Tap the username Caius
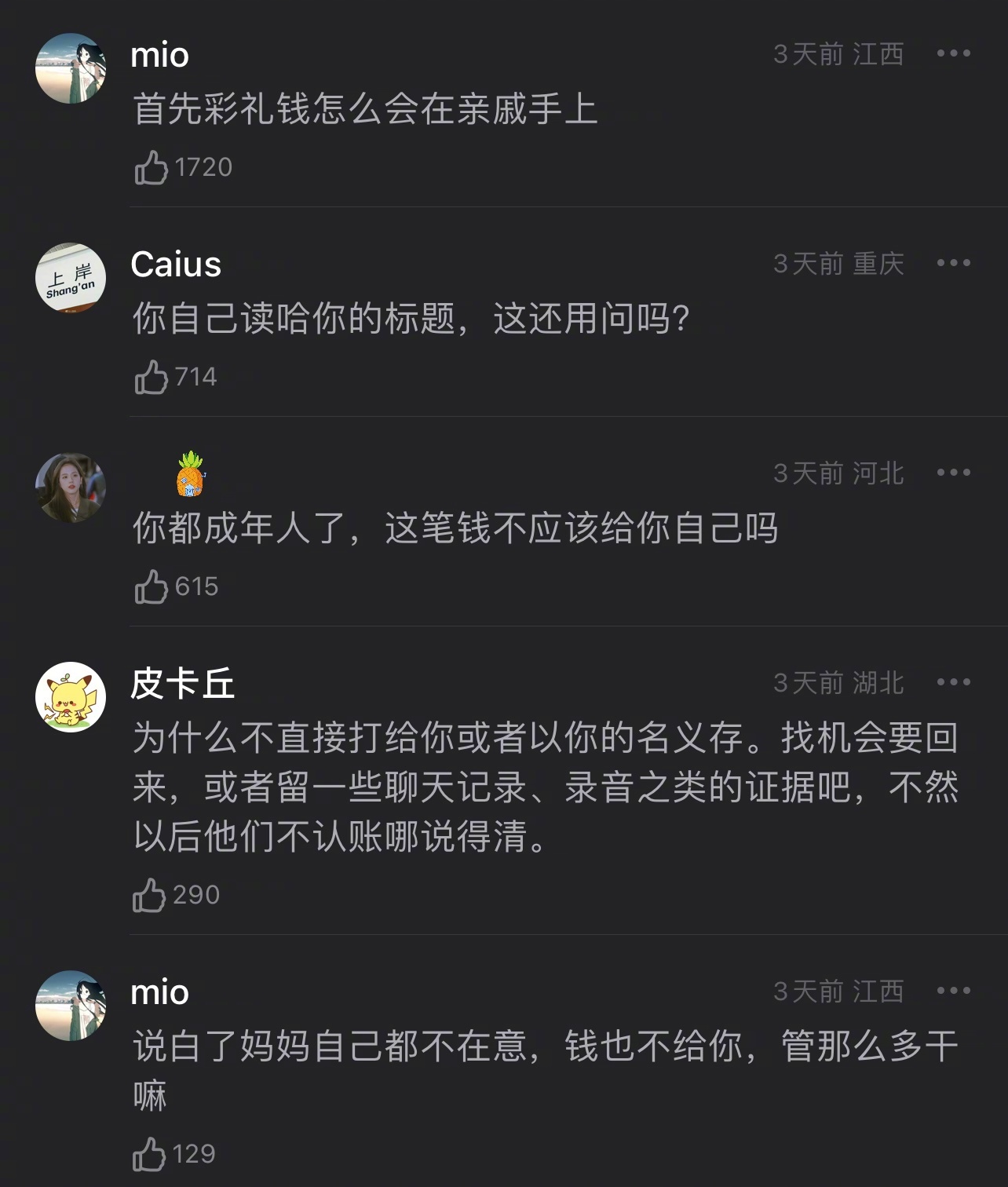 coord(176,265)
